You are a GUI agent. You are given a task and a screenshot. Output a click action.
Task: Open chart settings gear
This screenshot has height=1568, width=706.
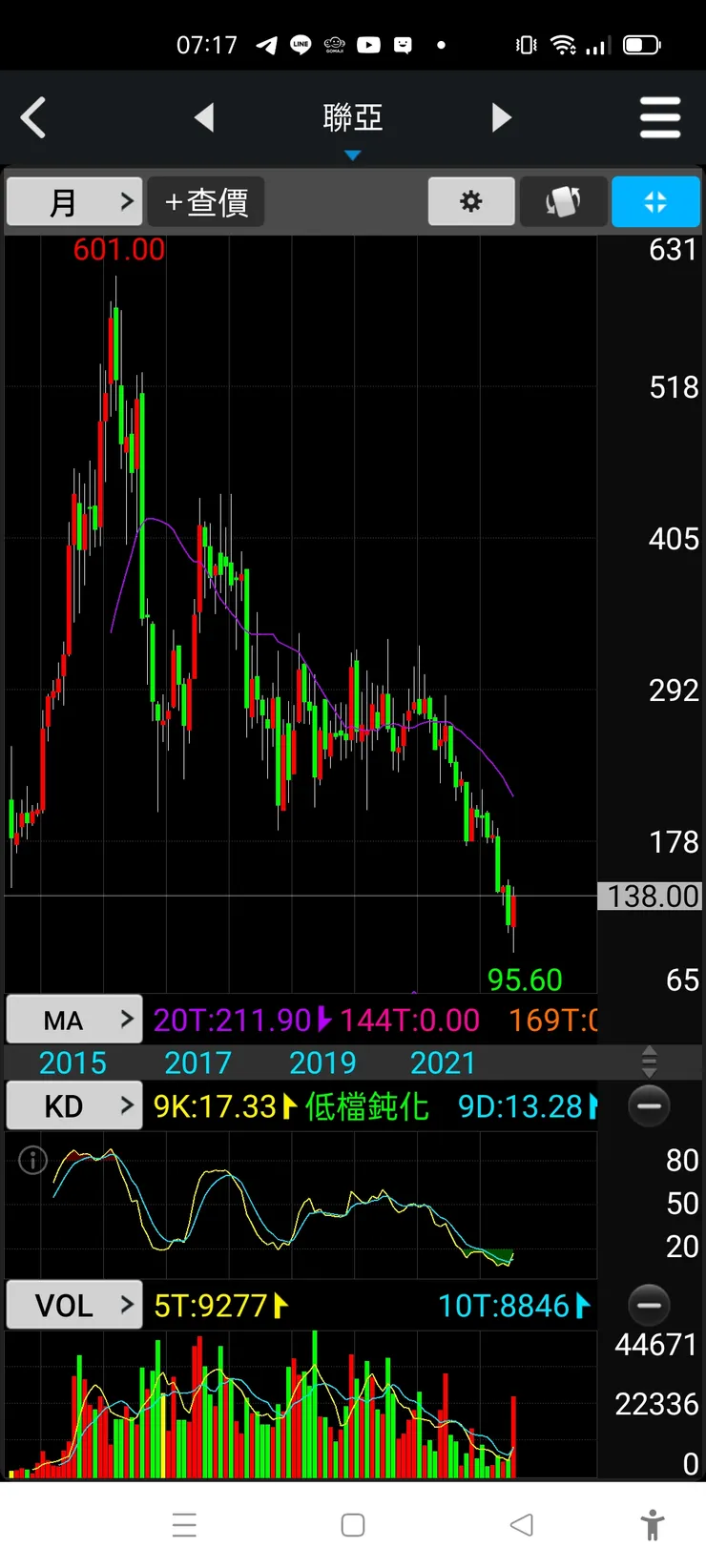(471, 202)
